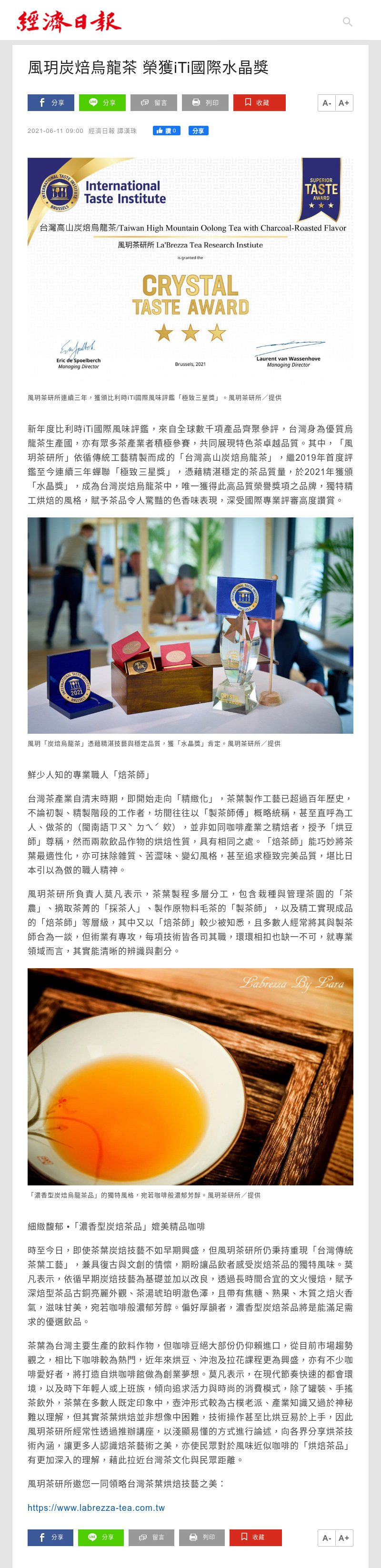This screenshot has height=1568, width=381.
Task: Bookmark with 收藏 below the labrezza link
Action: 255,1537
